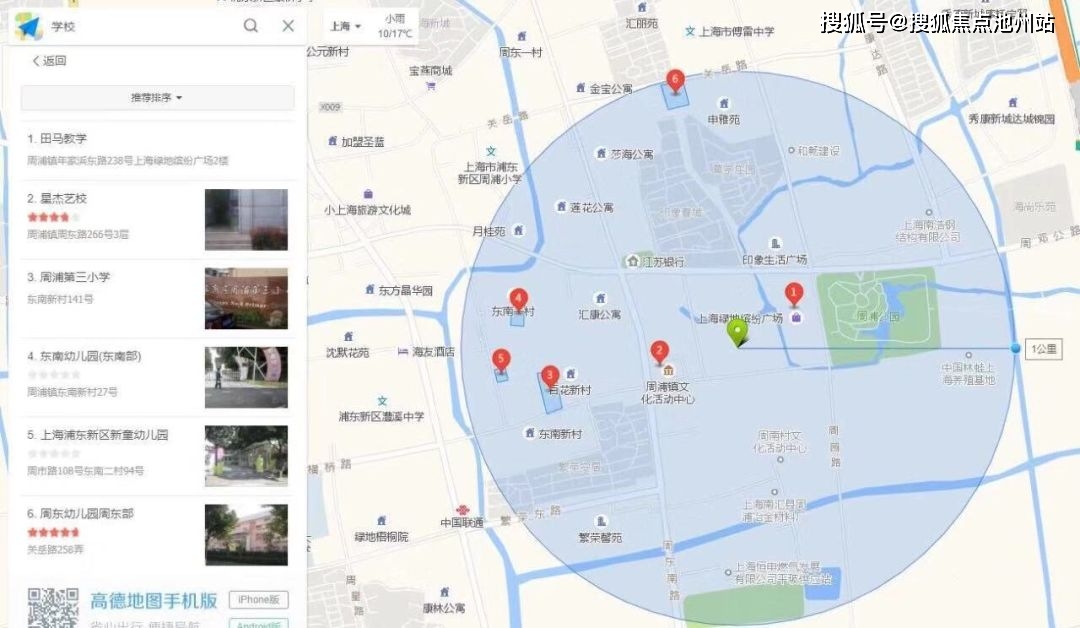Tap red map marker number 4
The height and width of the screenshot is (628, 1080).
(518, 297)
